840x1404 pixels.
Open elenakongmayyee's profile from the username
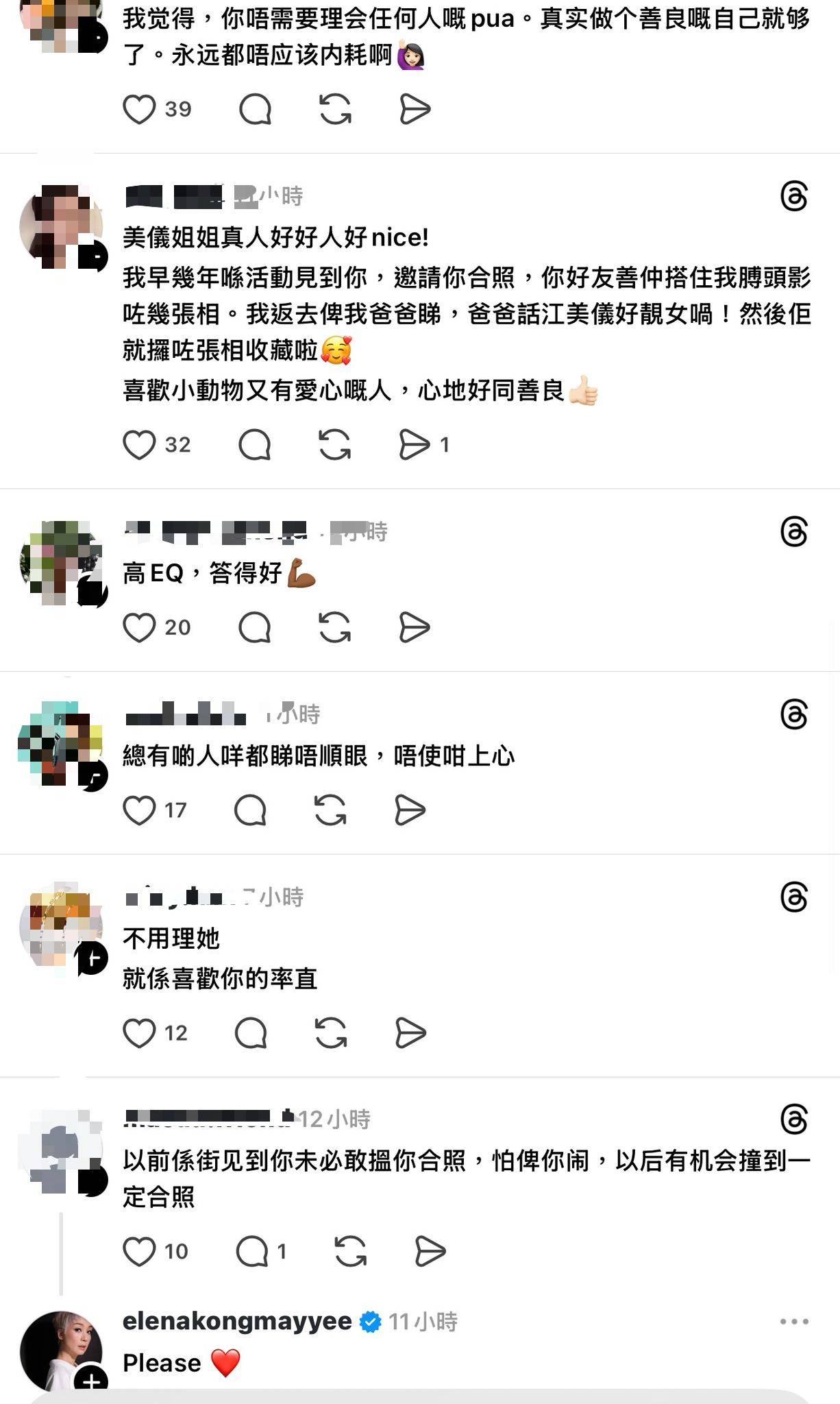pyautogui.click(x=237, y=1321)
